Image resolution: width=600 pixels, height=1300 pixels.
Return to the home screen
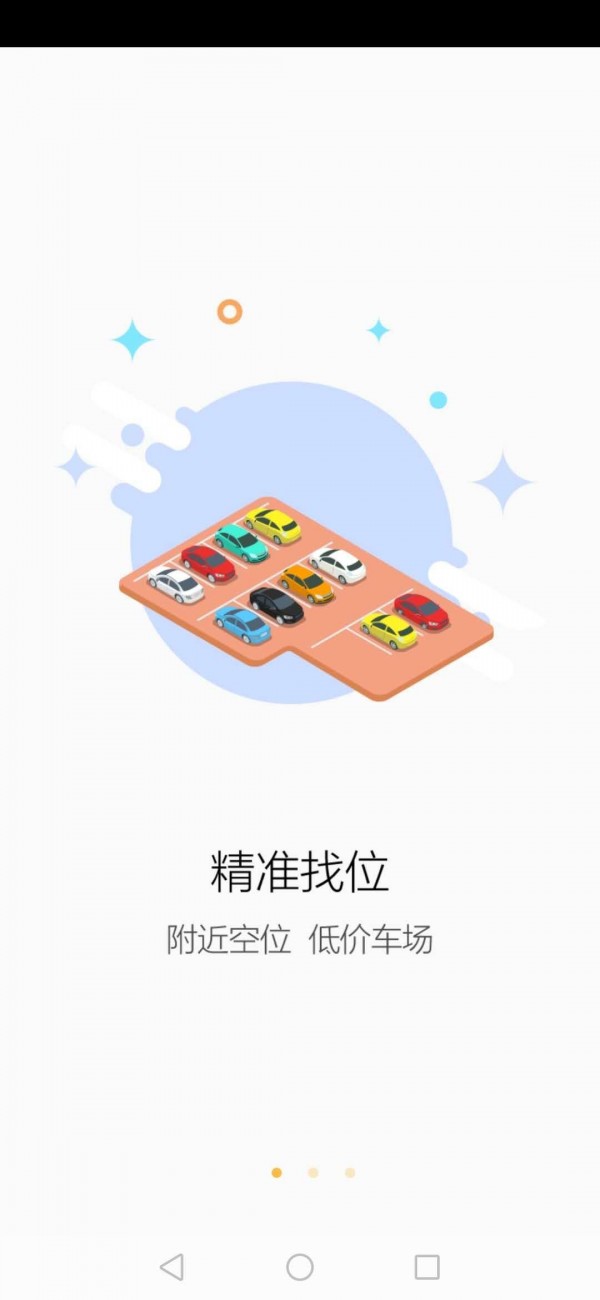pyautogui.click(x=300, y=1267)
